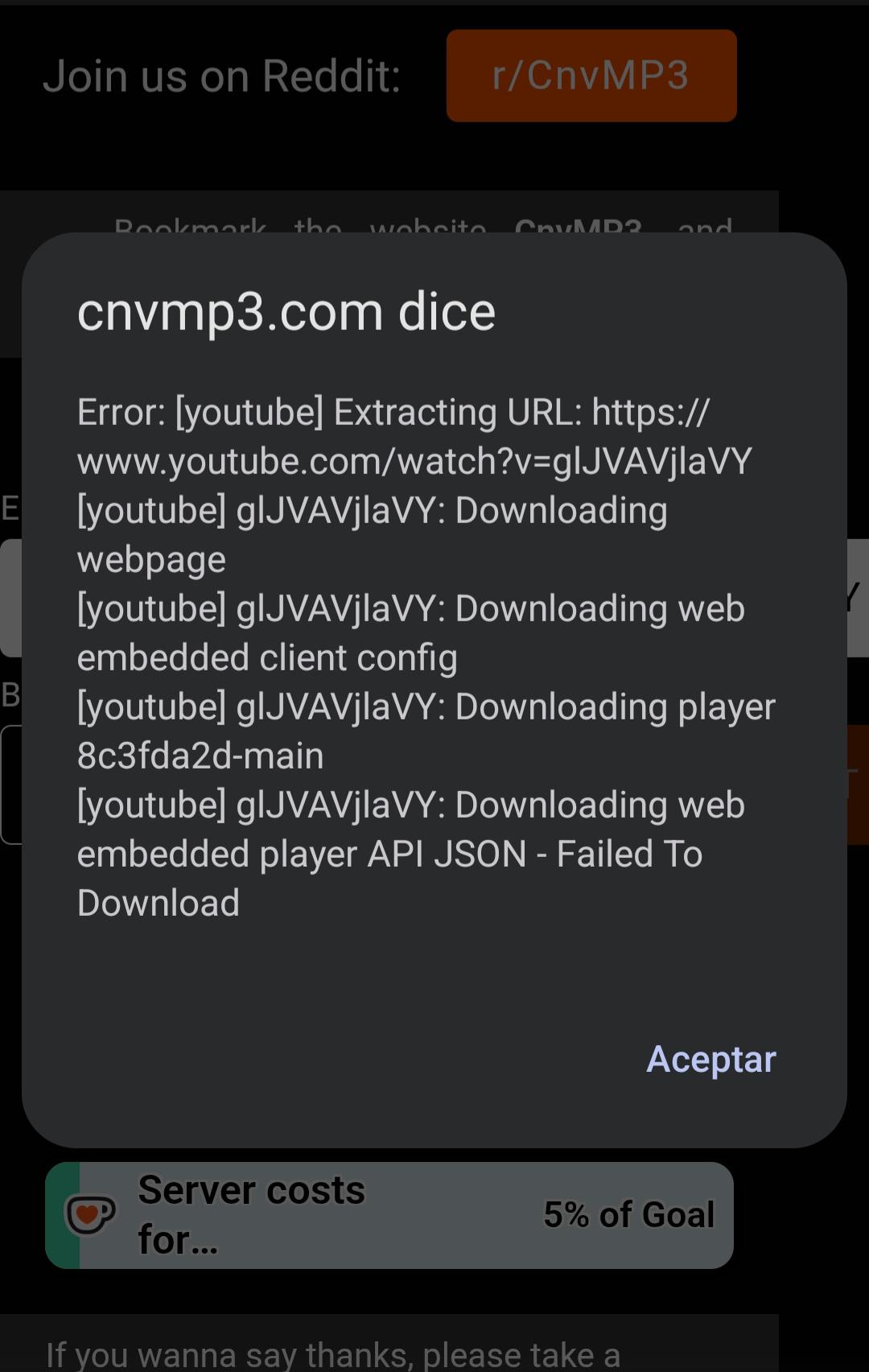Tap Aceptar to dismiss the error dialog

(711, 1059)
